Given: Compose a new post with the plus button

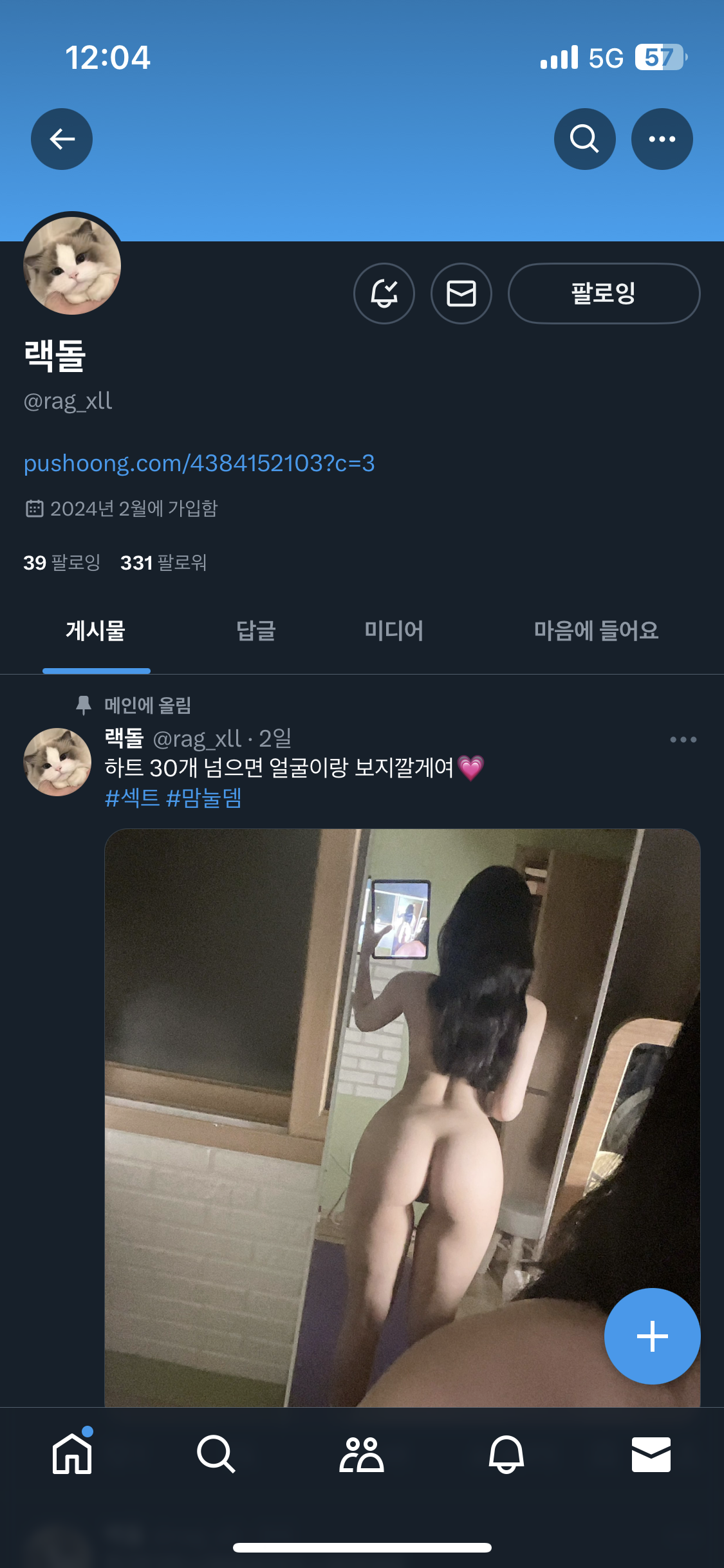Looking at the screenshot, I should click(652, 1336).
